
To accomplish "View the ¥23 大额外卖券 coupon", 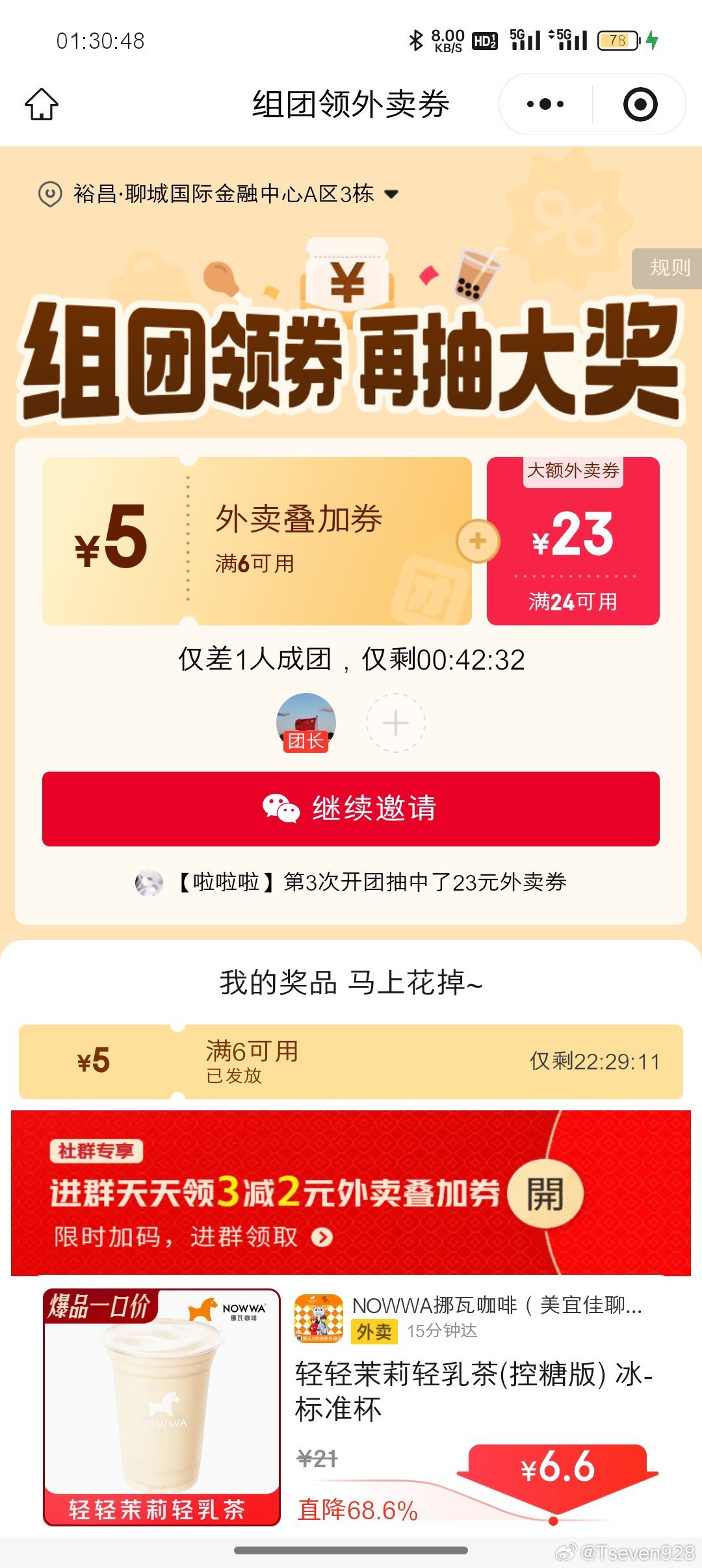I will [x=573, y=541].
